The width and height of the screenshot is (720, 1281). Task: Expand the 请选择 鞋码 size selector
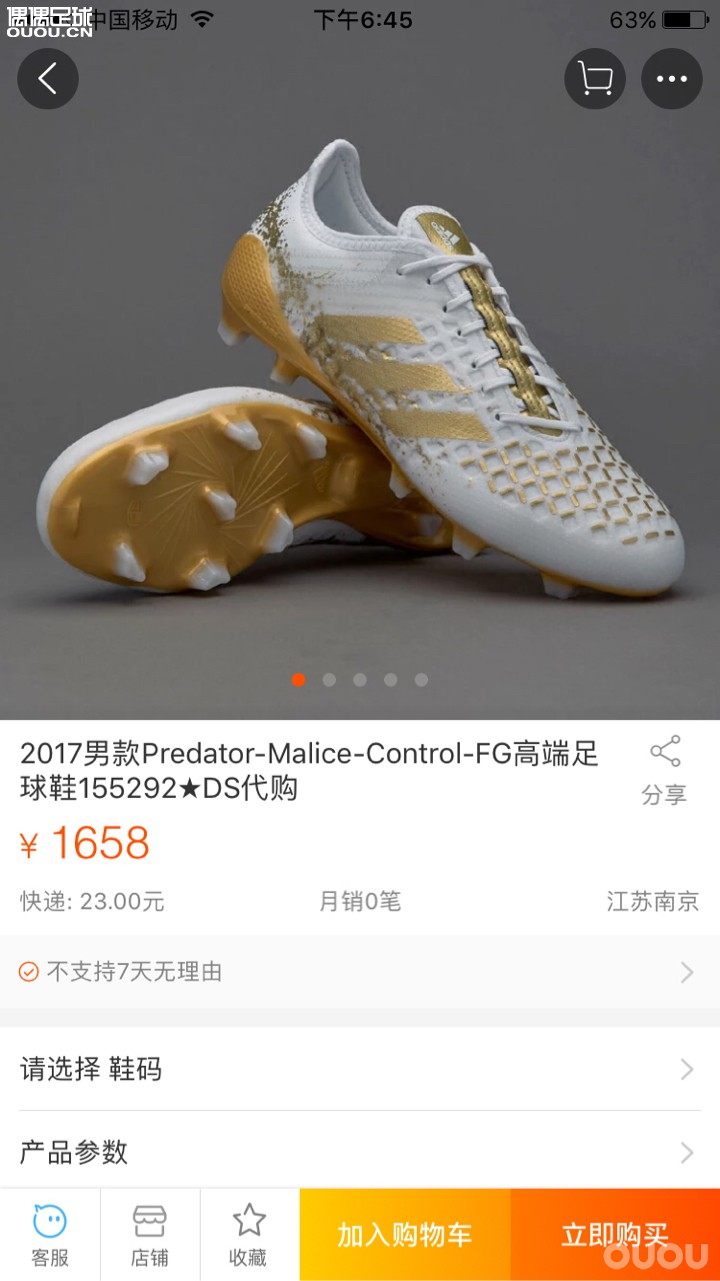(x=360, y=1069)
